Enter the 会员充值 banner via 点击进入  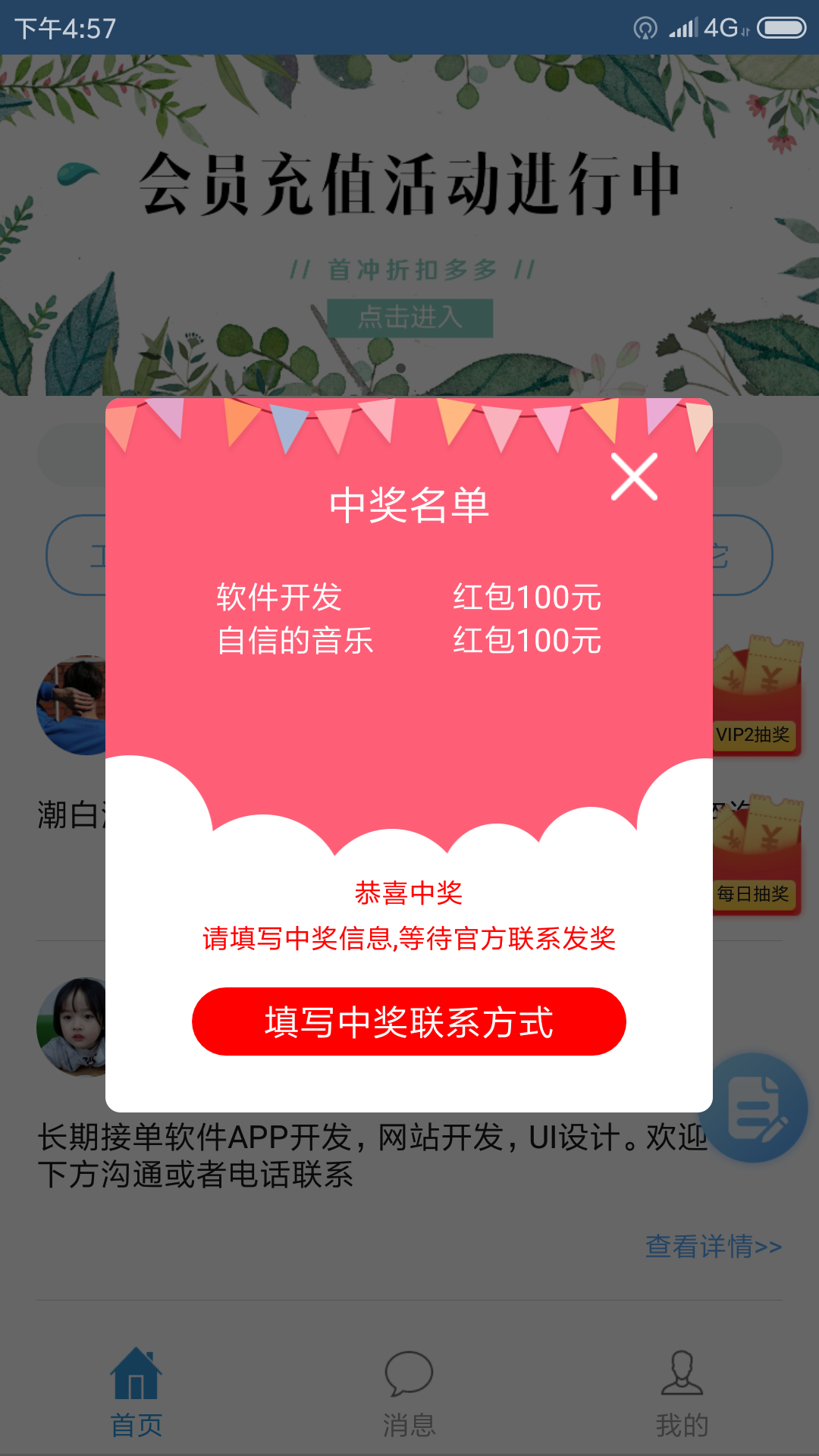[x=410, y=317]
